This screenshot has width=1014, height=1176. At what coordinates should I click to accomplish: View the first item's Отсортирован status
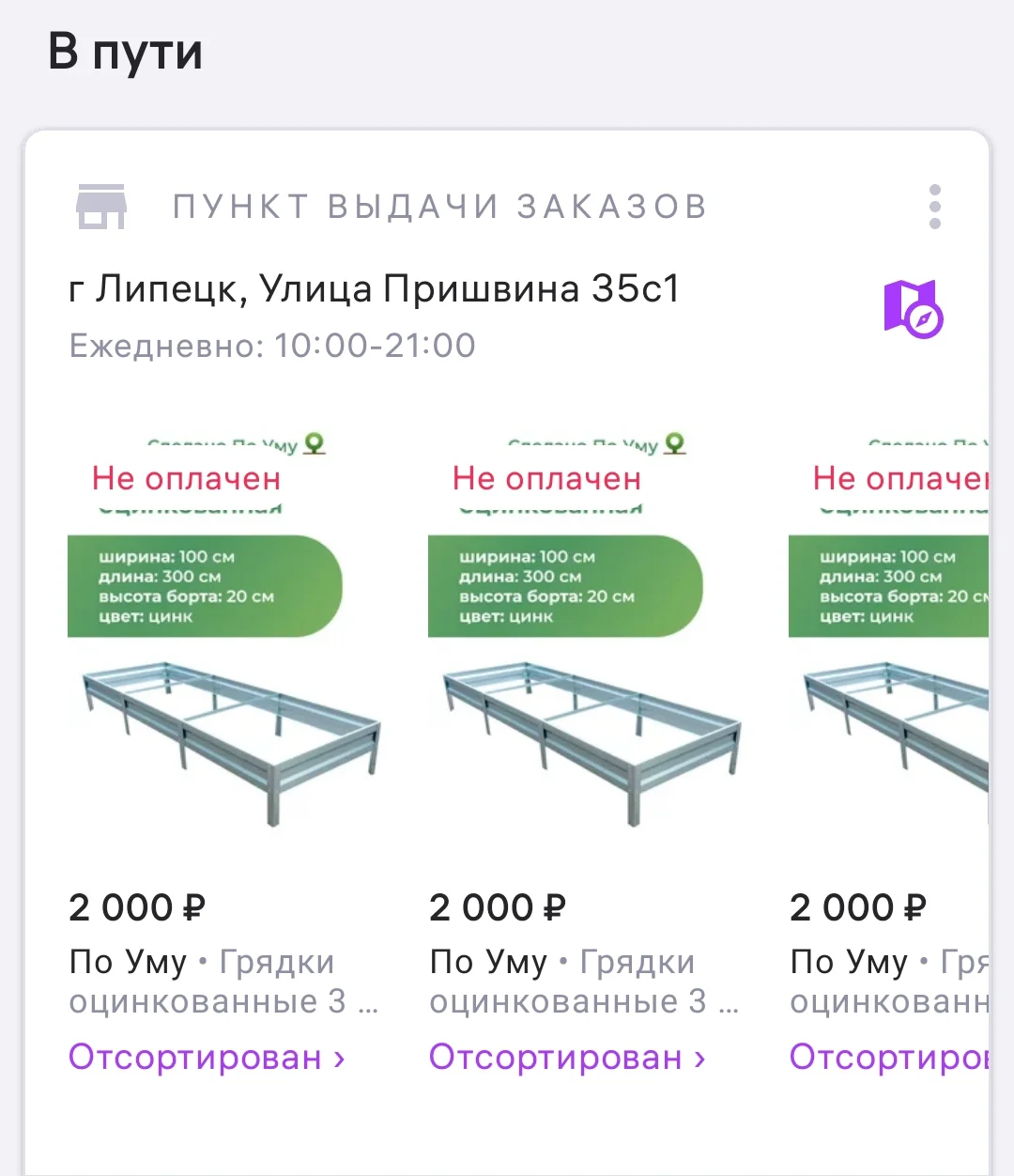click(207, 1058)
